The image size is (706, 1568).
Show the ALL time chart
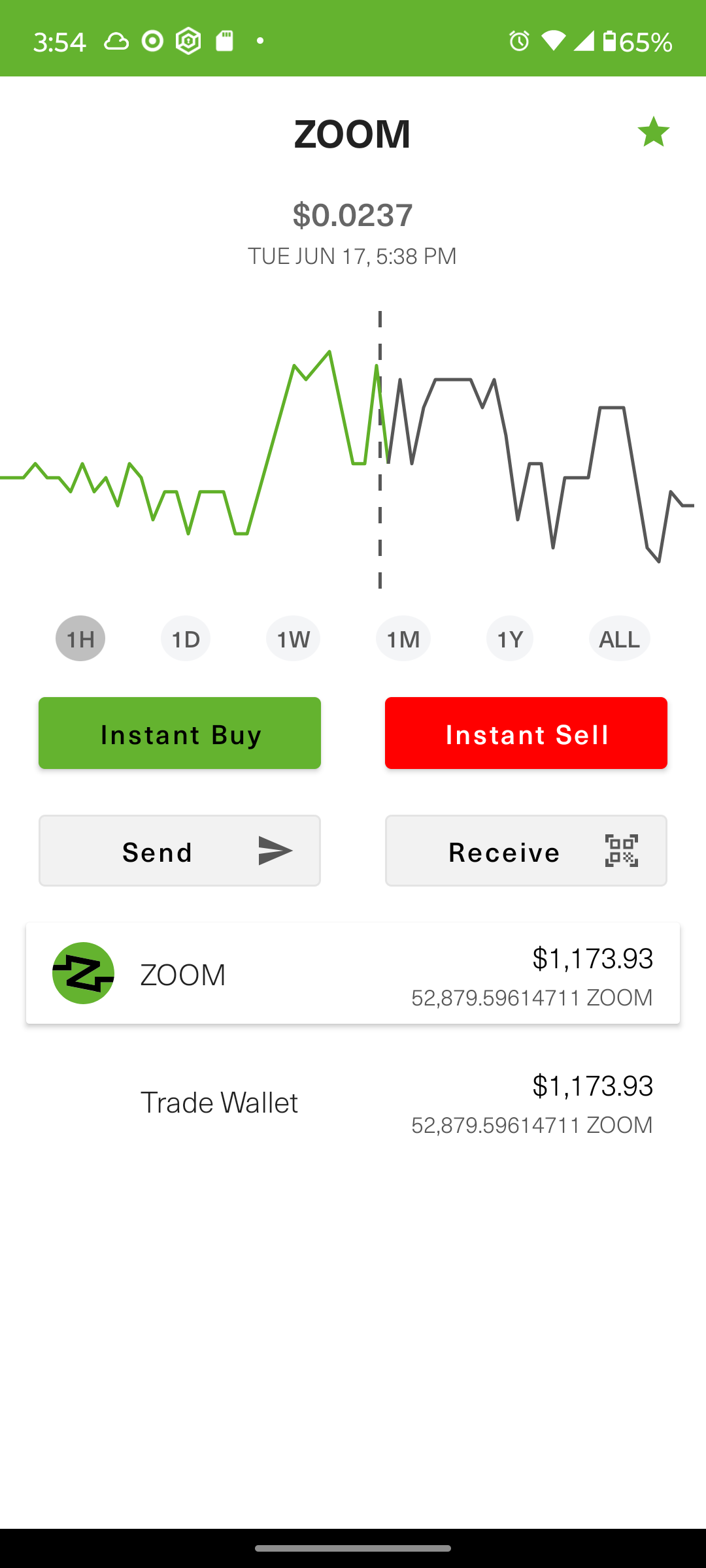[619, 638]
